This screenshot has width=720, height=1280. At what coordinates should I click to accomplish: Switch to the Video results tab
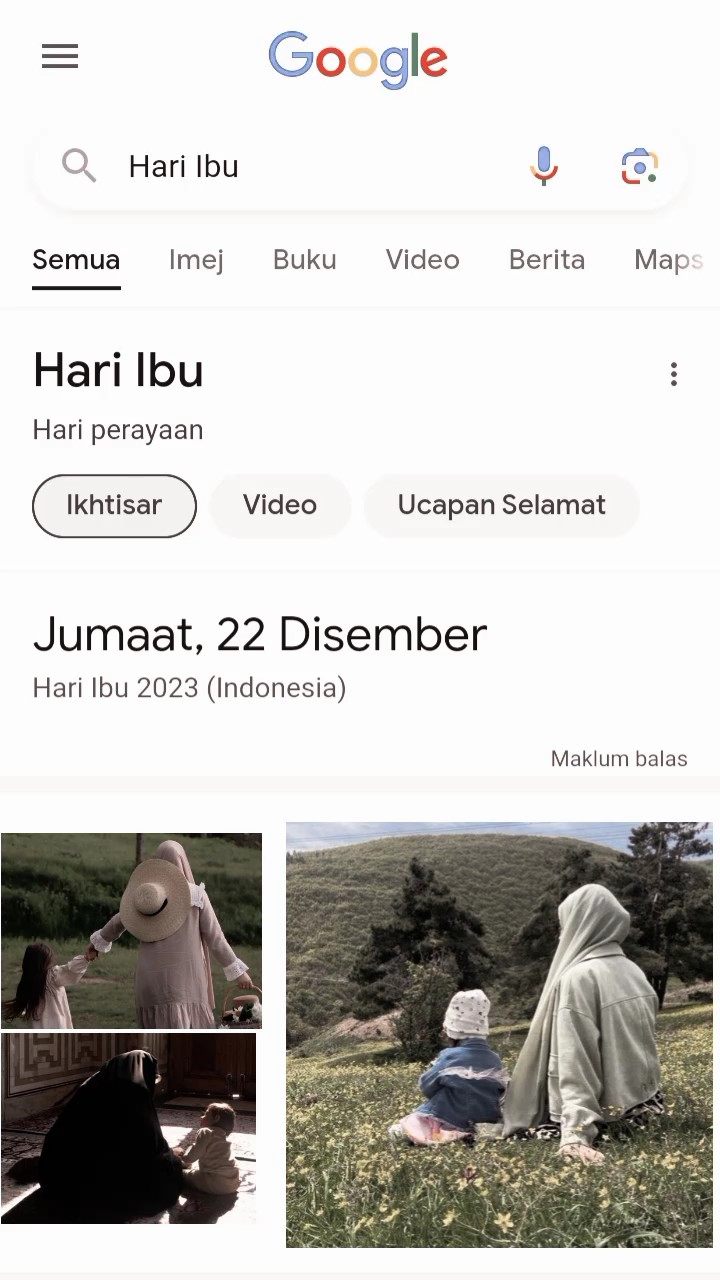pos(422,260)
